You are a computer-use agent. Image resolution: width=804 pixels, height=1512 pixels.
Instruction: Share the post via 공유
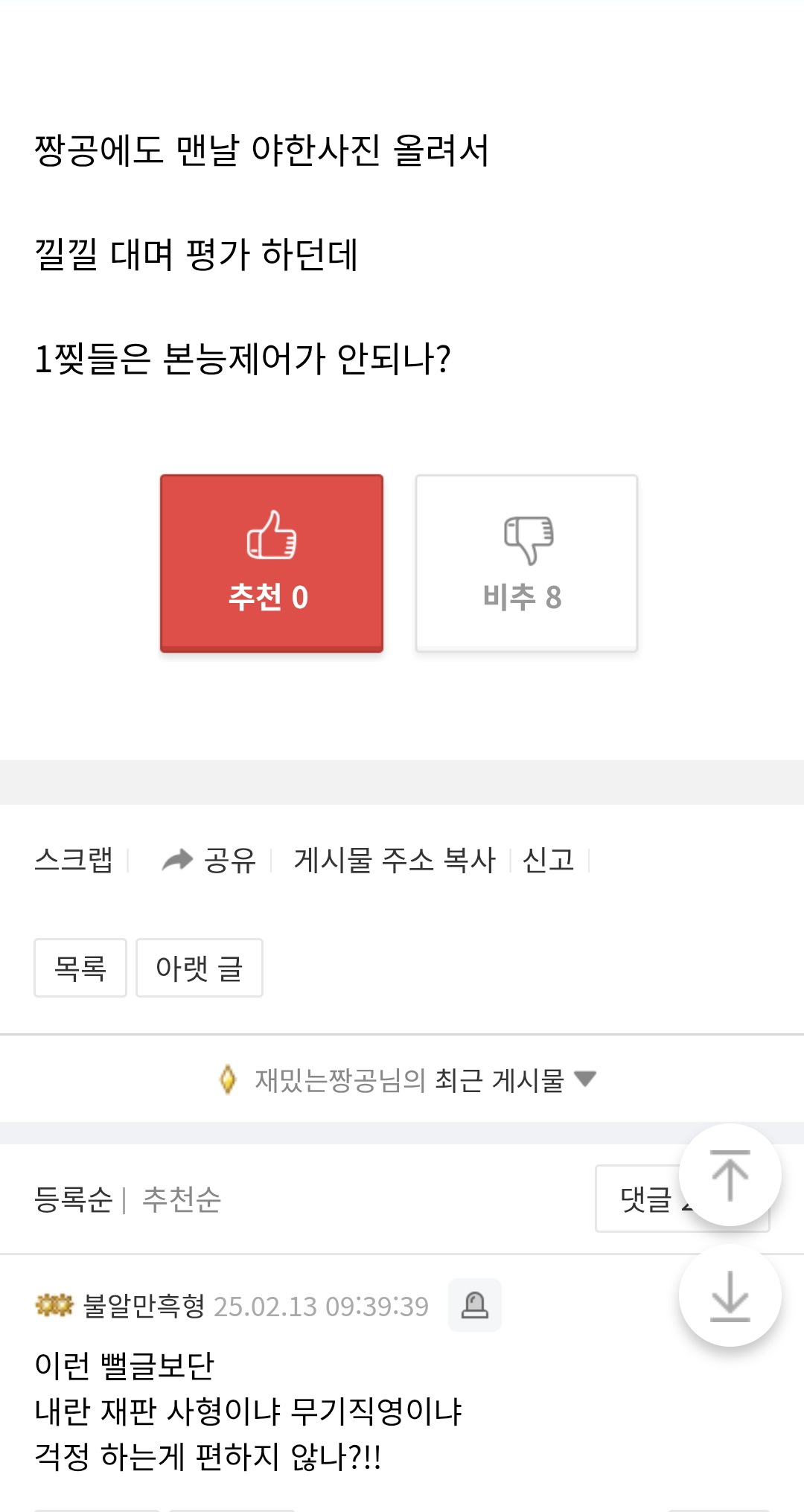(209, 860)
